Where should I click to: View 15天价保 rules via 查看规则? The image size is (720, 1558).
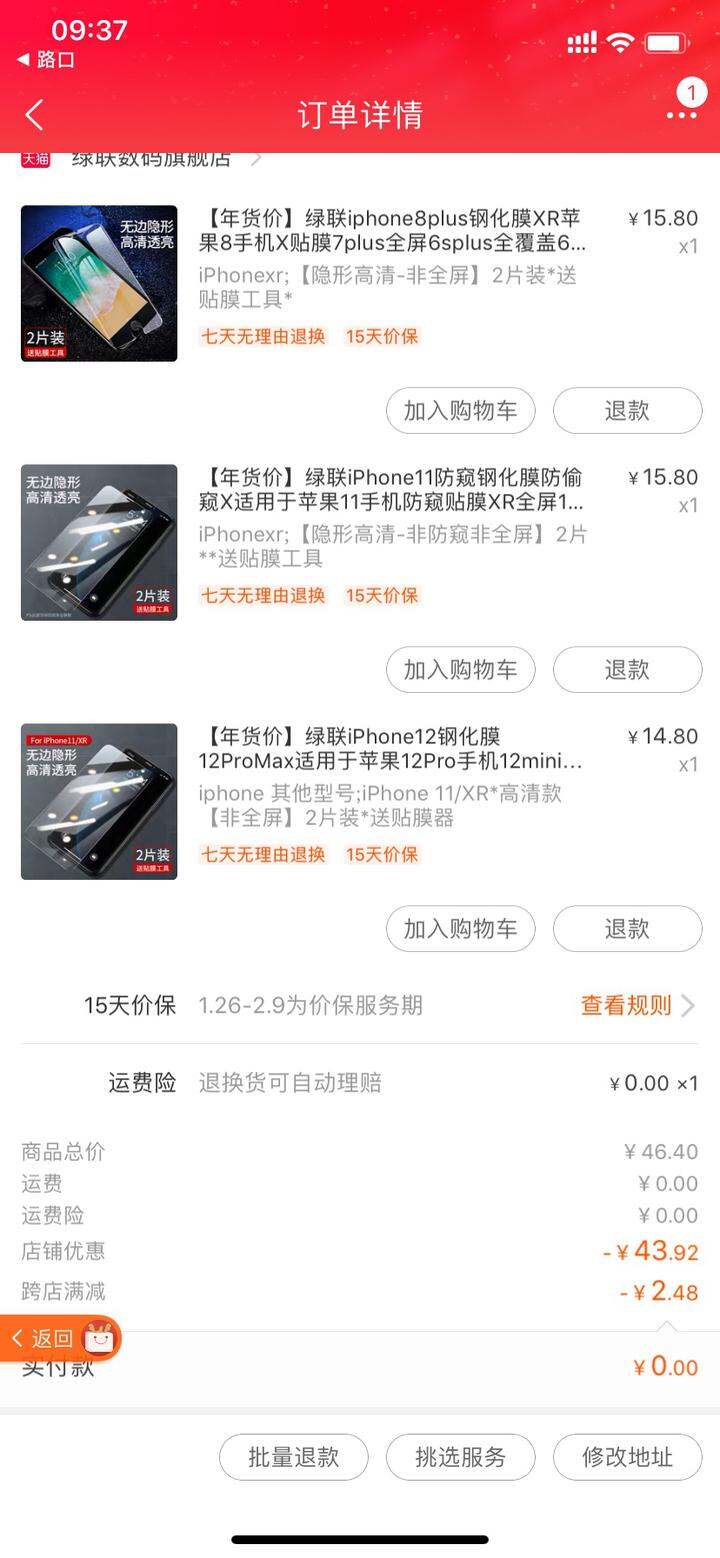(x=637, y=1006)
